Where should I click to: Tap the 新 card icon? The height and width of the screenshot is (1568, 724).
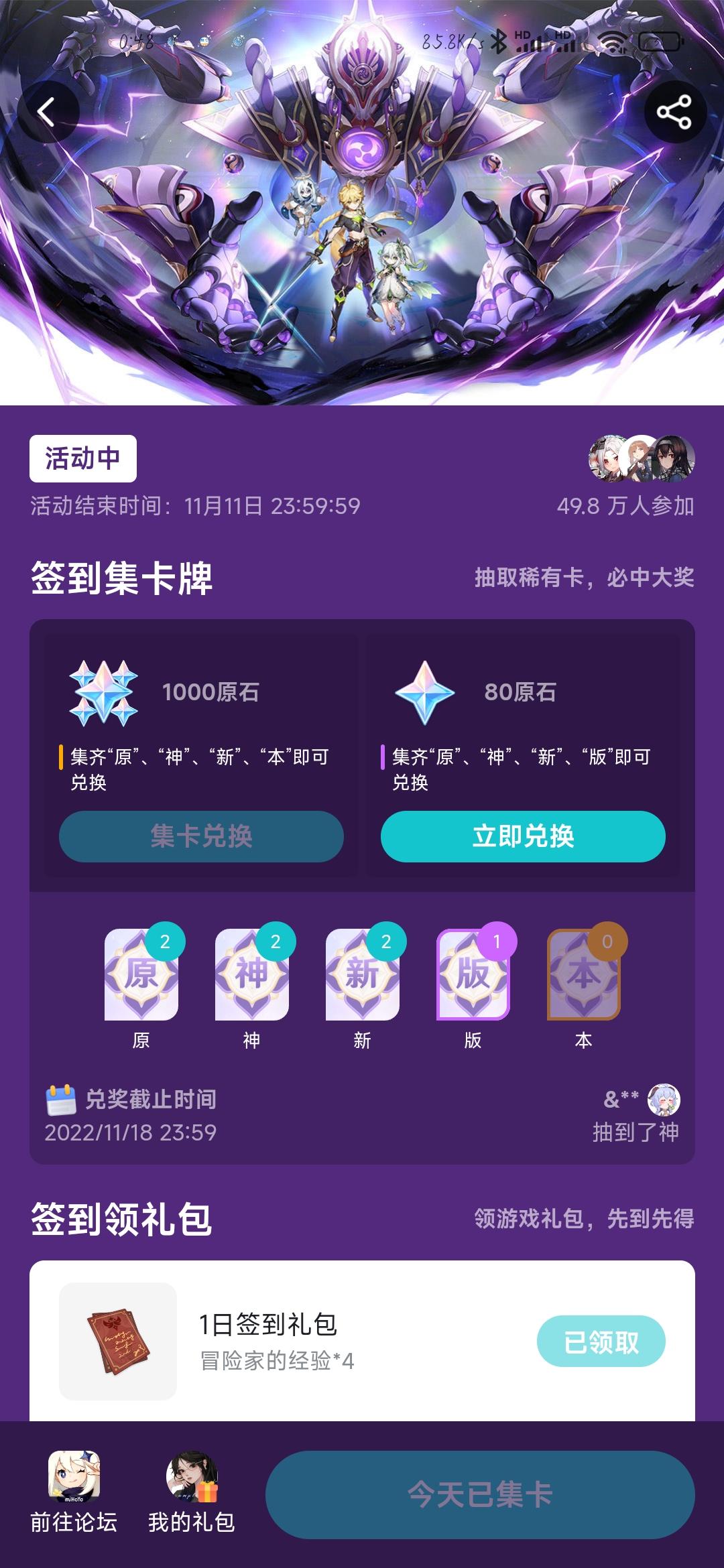click(362, 975)
